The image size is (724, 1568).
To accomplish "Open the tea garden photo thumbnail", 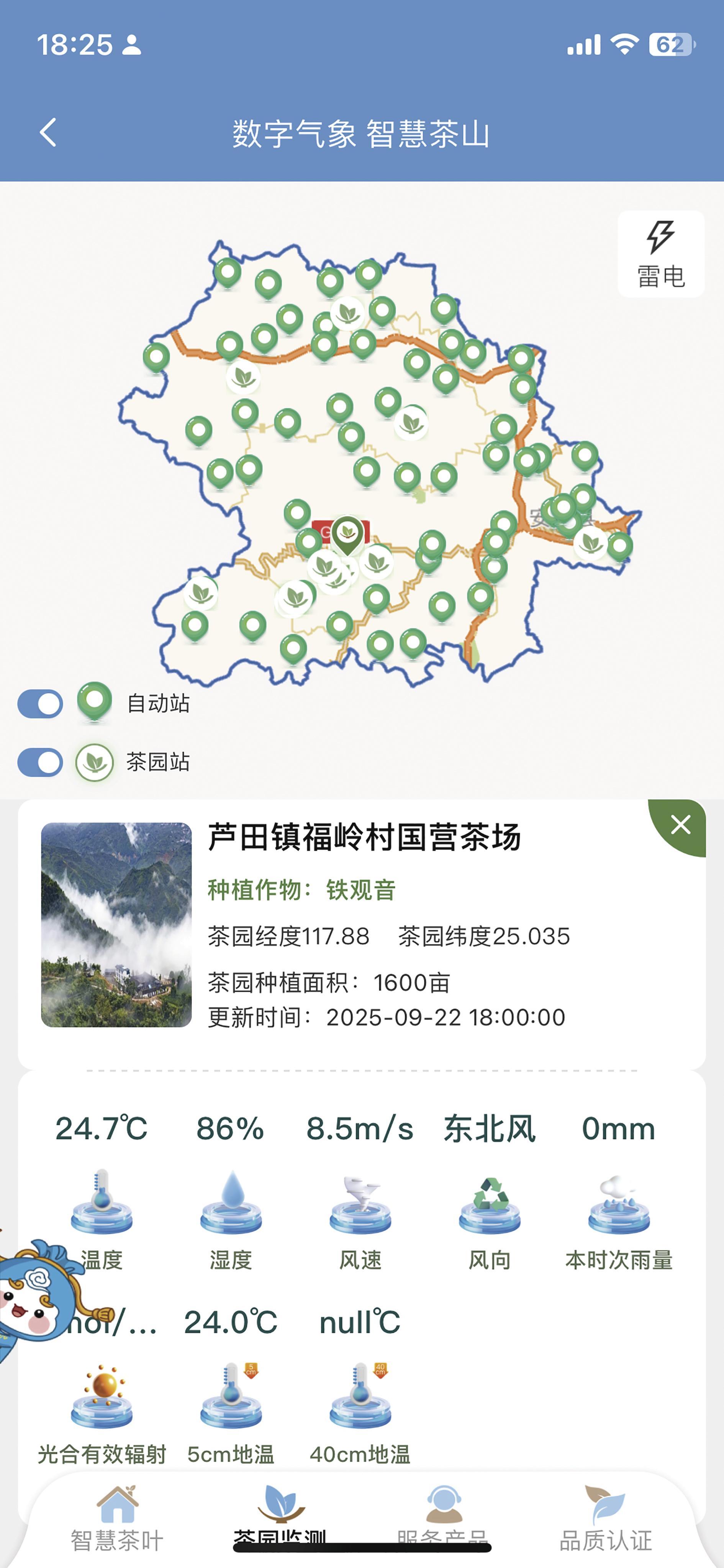I will (116, 925).
